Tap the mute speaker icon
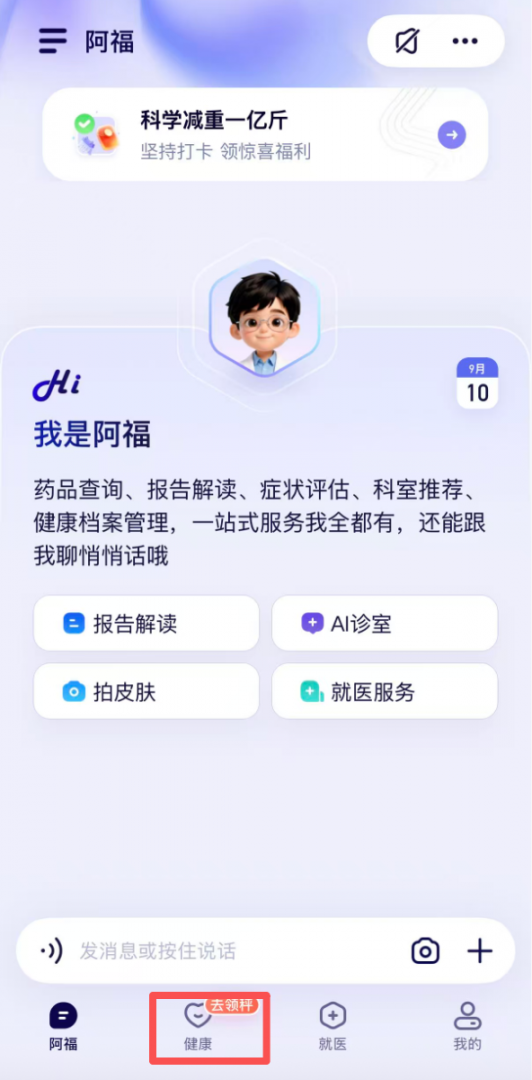The width and height of the screenshot is (532, 1080). click(407, 41)
